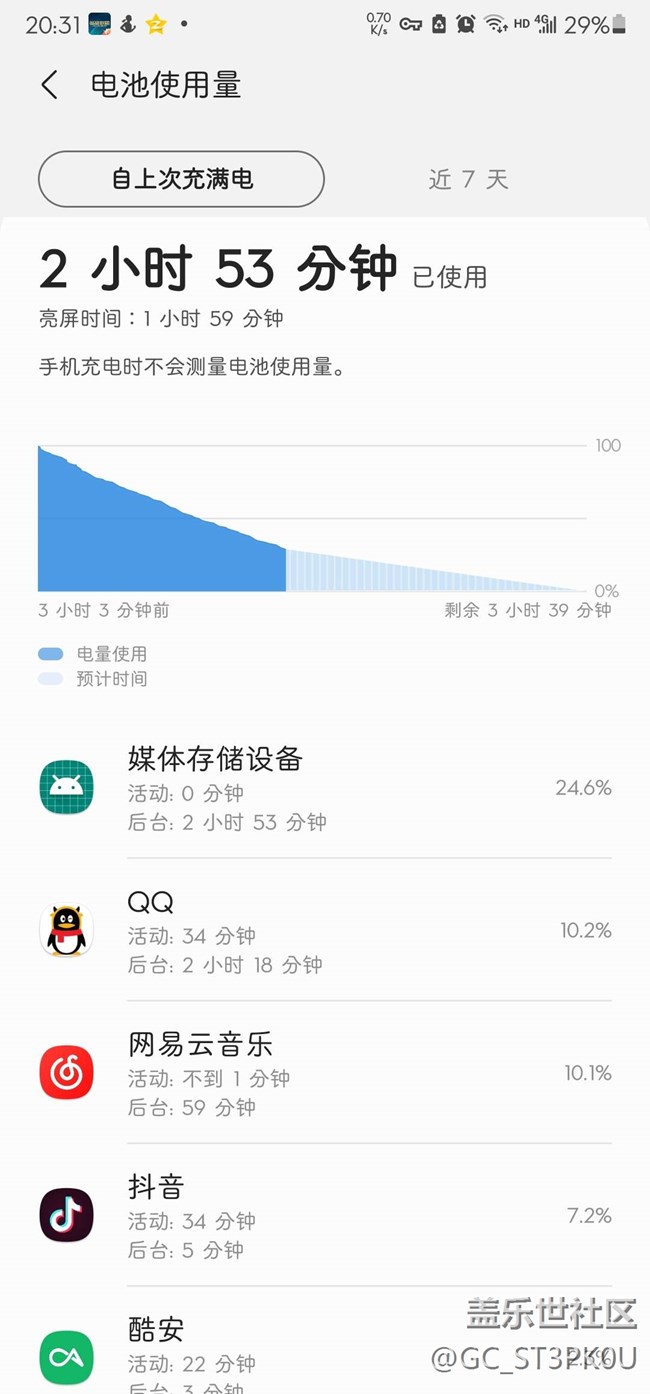View 网易云音乐 battery usage details
Image resolution: width=650 pixels, height=1394 pixels.
325,1074
